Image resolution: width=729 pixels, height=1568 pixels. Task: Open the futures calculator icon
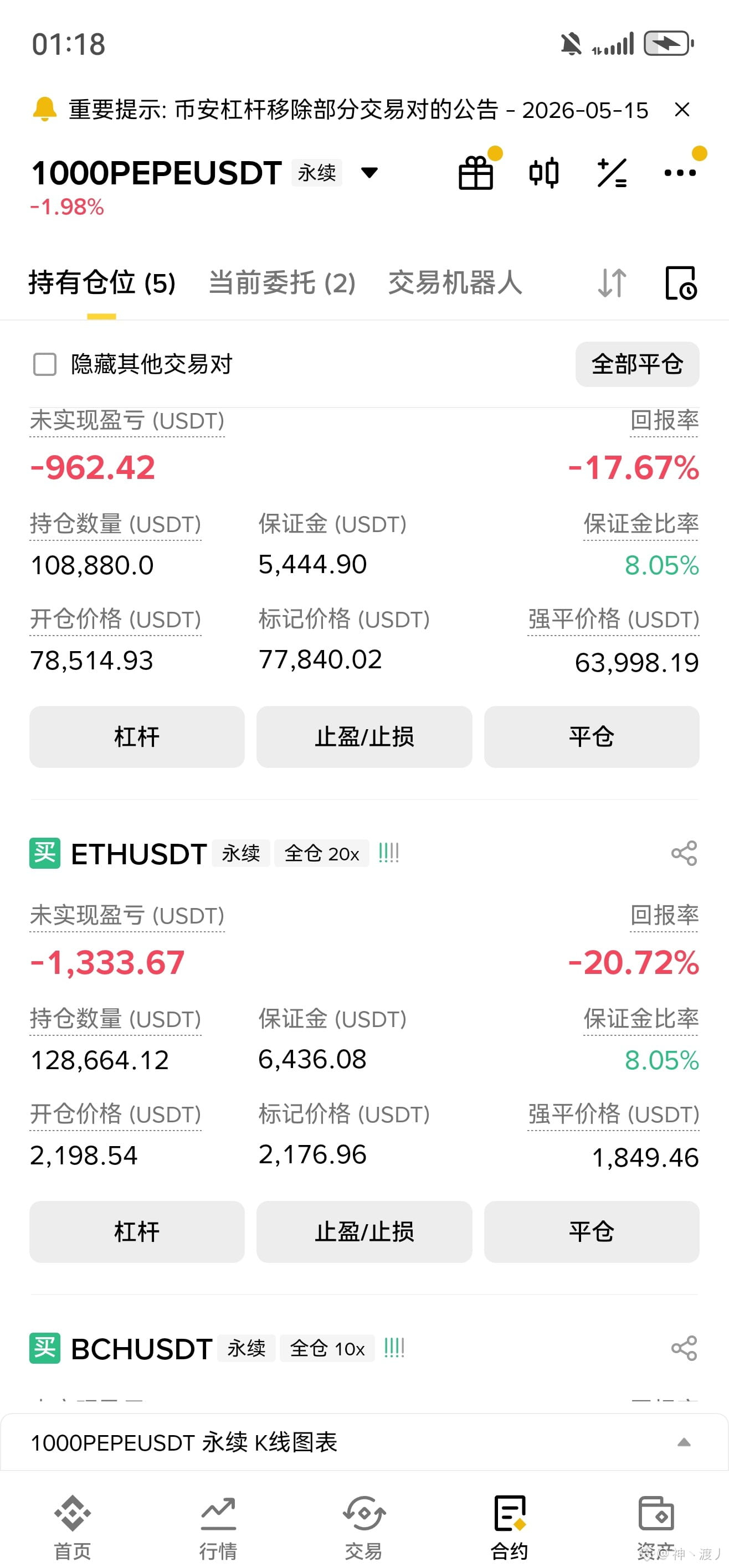coord(612,173)
